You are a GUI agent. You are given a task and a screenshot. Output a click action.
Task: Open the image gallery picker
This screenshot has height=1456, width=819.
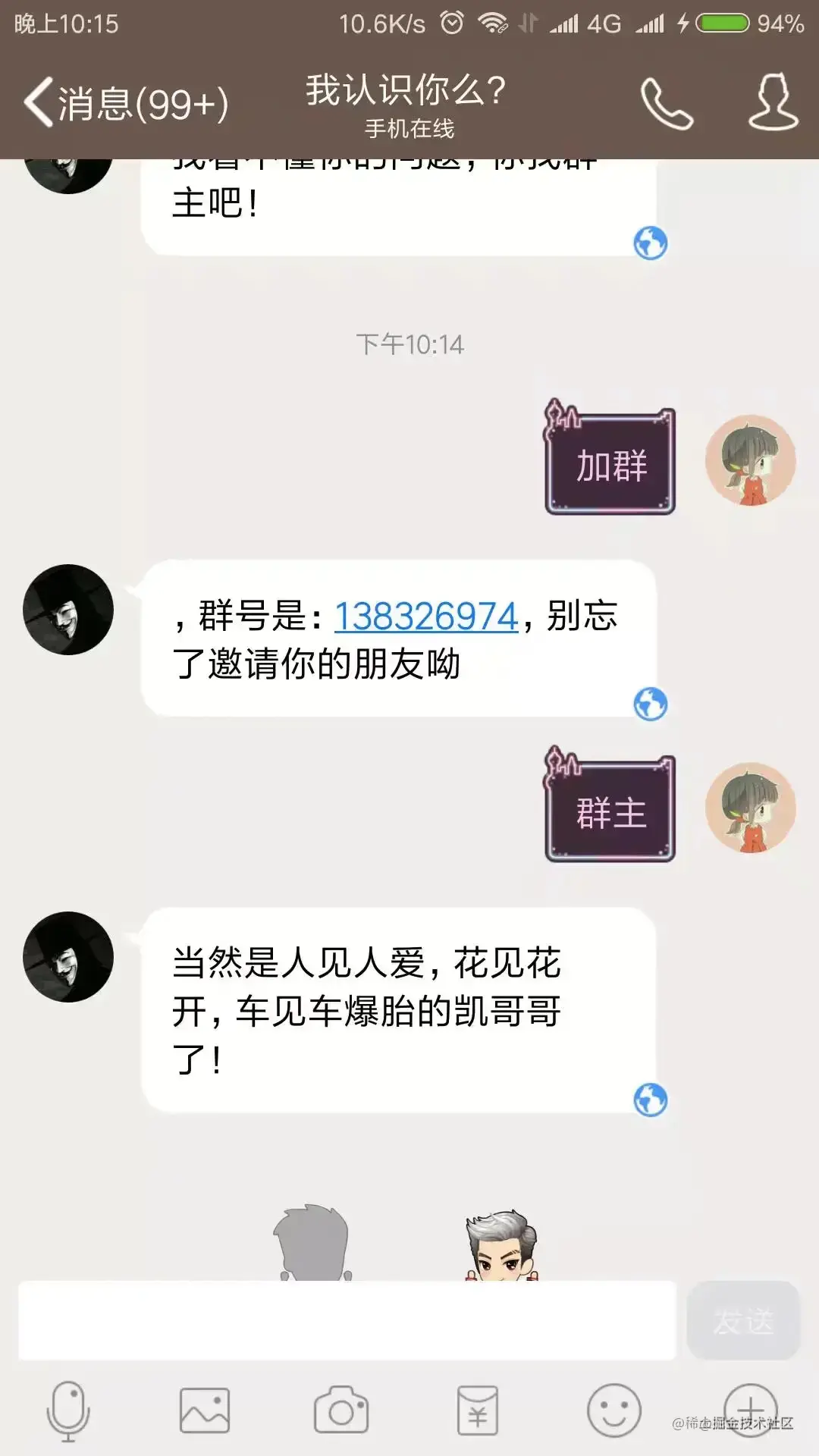pyautogui.click(x=205, y=1410)
